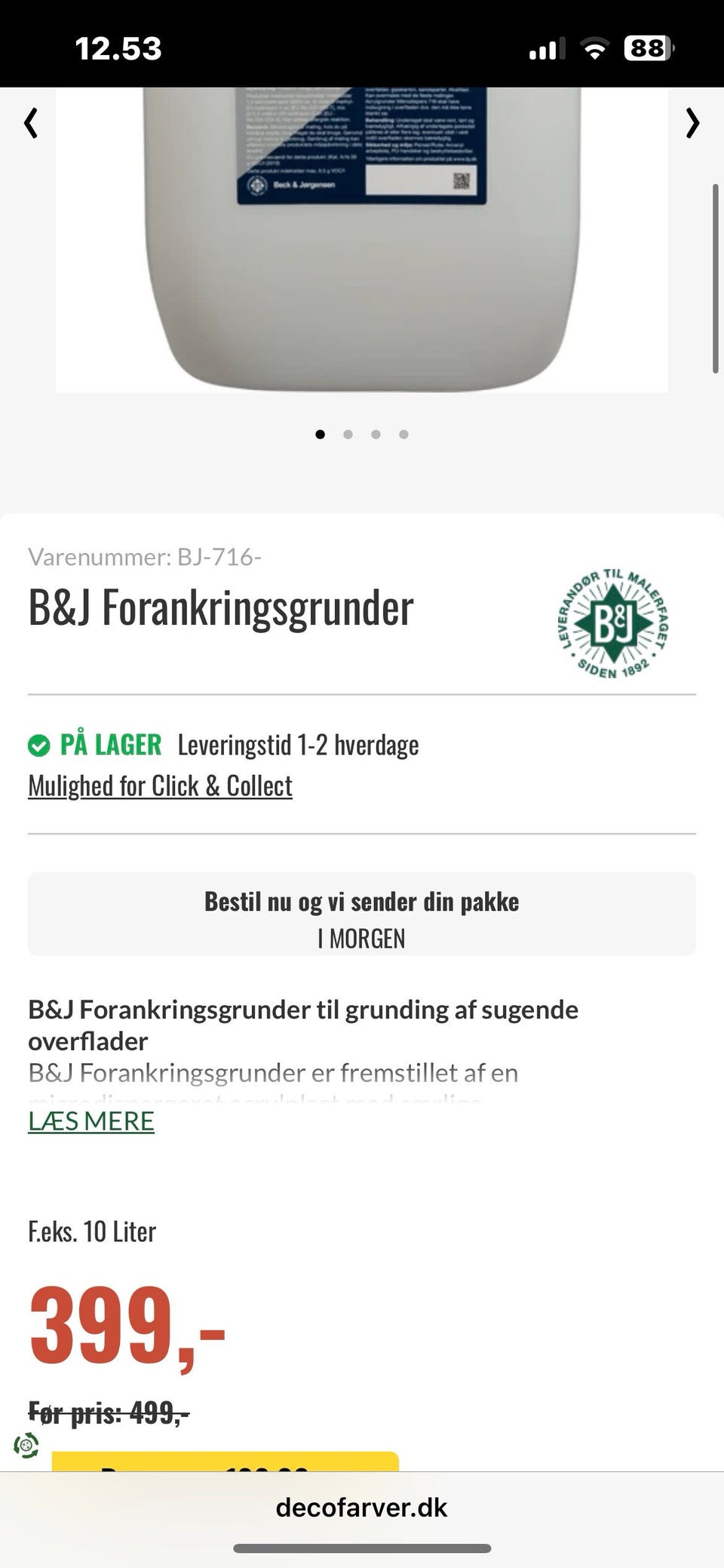Tap the Wi-Fi icon in the status bar
The width and height of the screenshot is (724, 1568).
click(x=595, y=48)
